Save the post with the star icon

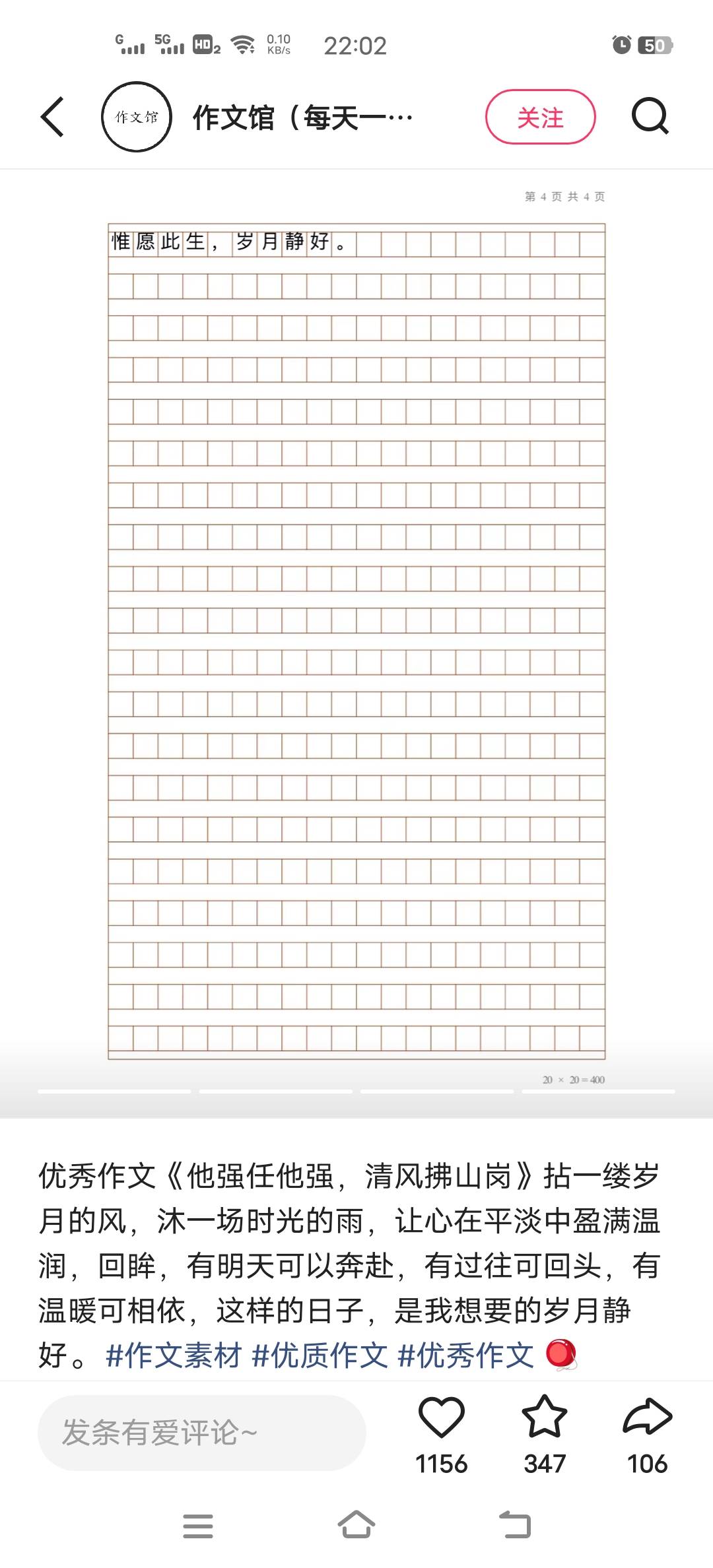[x=545, y=1418]
